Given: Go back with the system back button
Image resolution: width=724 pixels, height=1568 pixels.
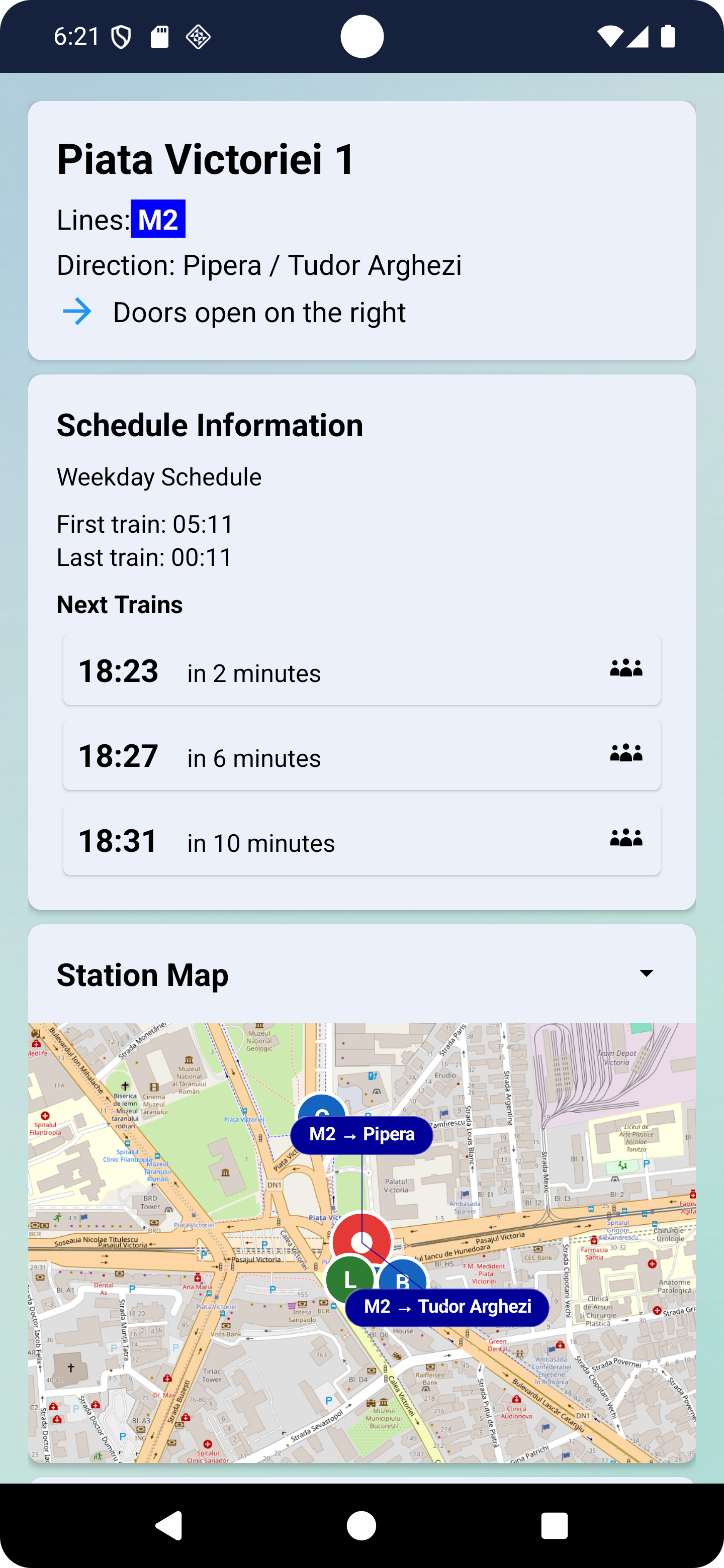Looking at the screenshot, I should [x=168, y=1526].
